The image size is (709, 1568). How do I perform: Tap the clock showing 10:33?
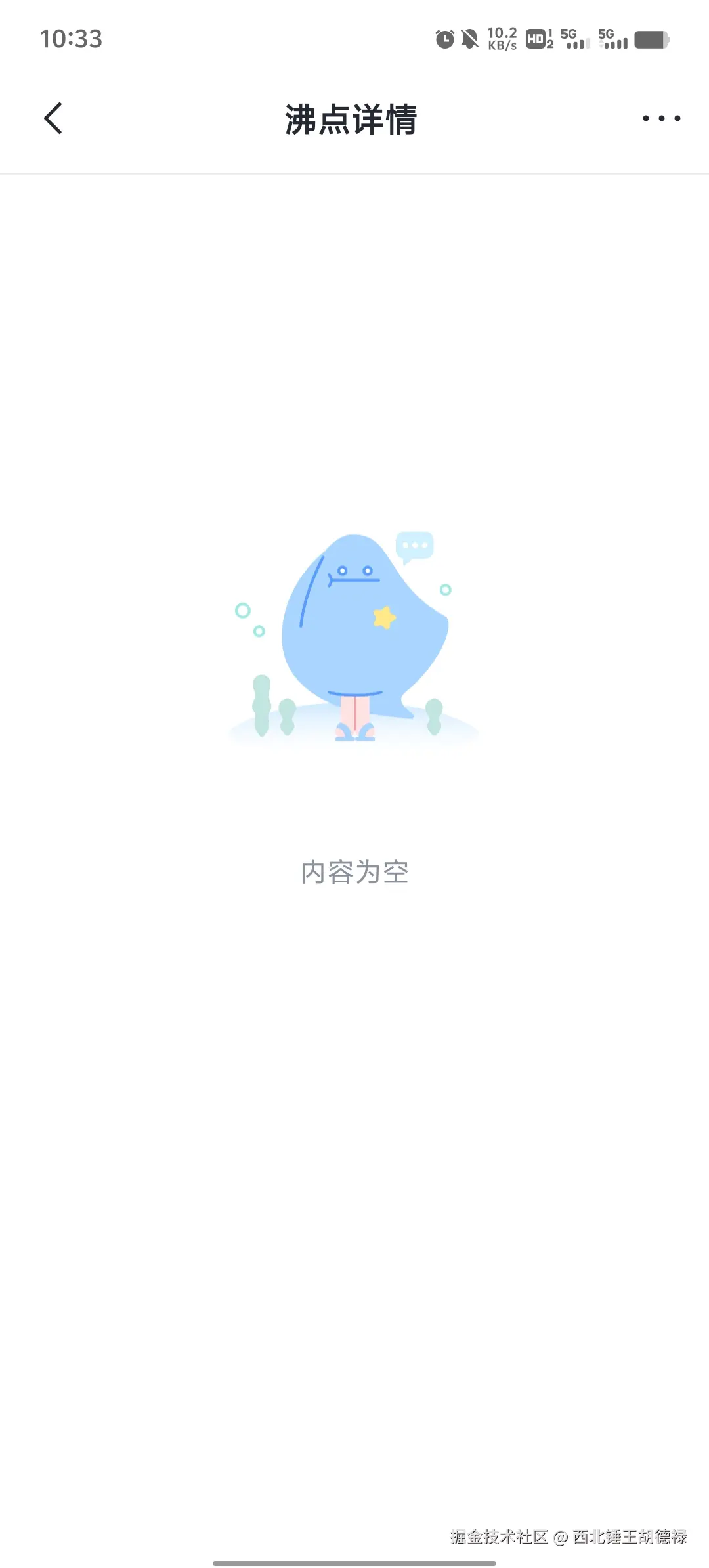pos(70,39)
